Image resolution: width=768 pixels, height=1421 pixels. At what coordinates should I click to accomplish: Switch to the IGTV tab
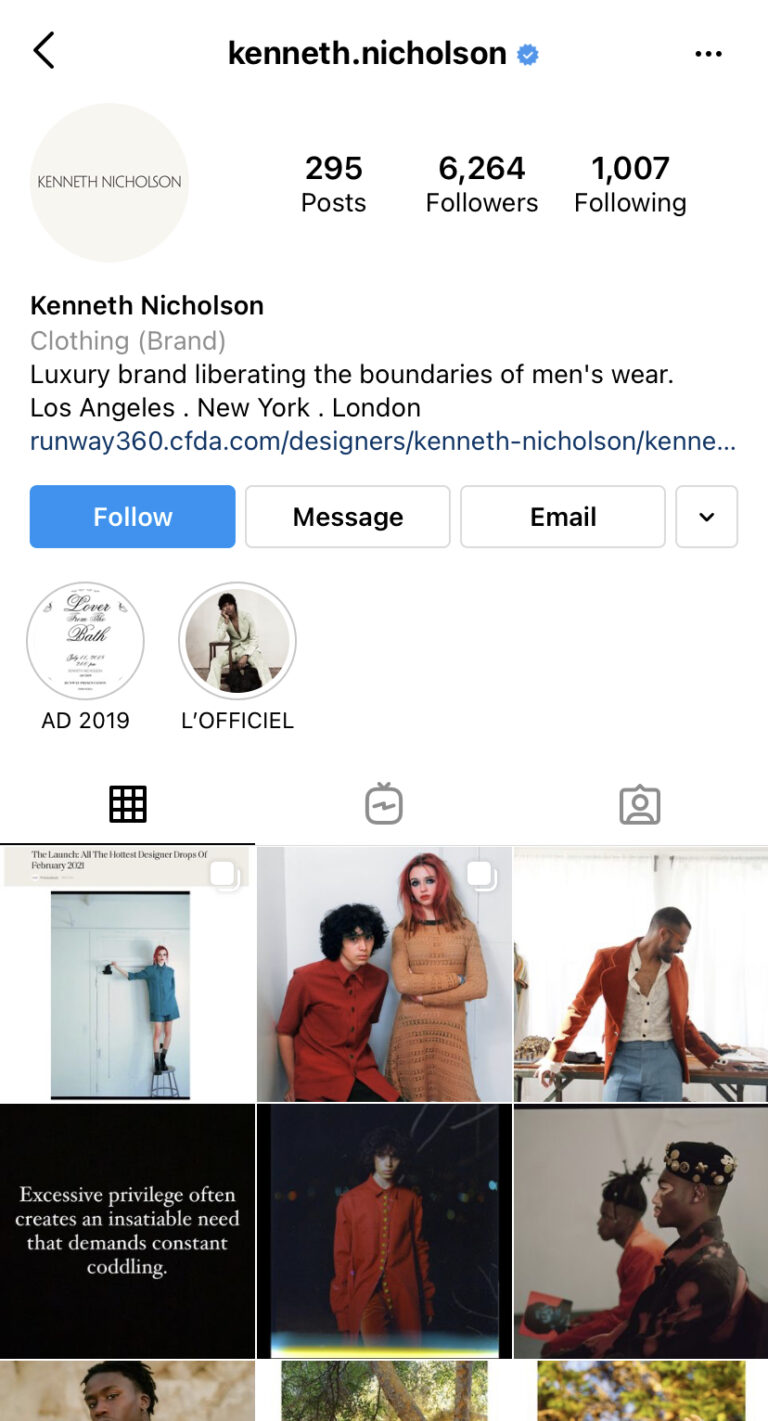(384, 804)
